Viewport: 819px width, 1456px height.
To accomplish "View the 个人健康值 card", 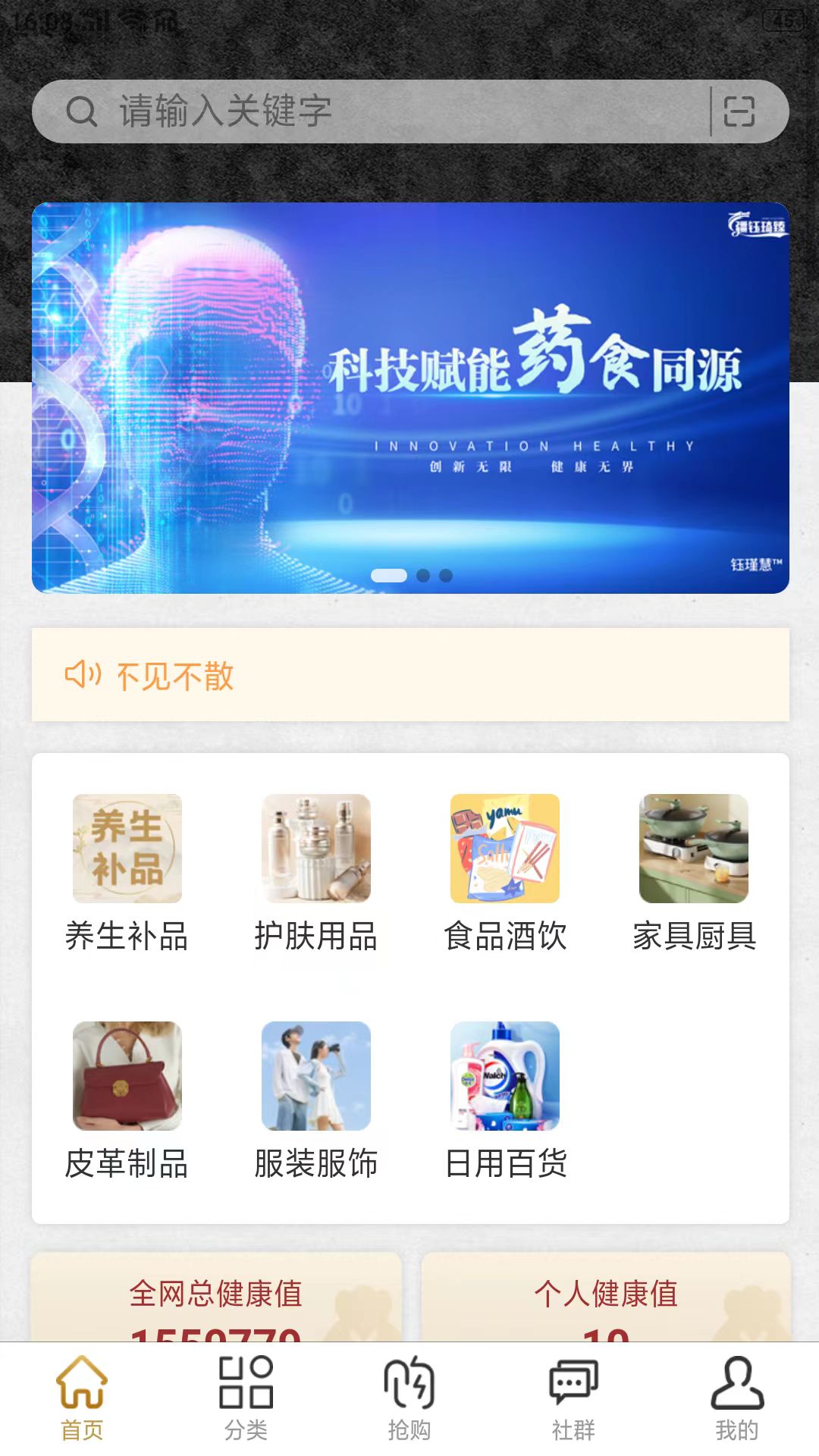I will tap(606, 1298).
